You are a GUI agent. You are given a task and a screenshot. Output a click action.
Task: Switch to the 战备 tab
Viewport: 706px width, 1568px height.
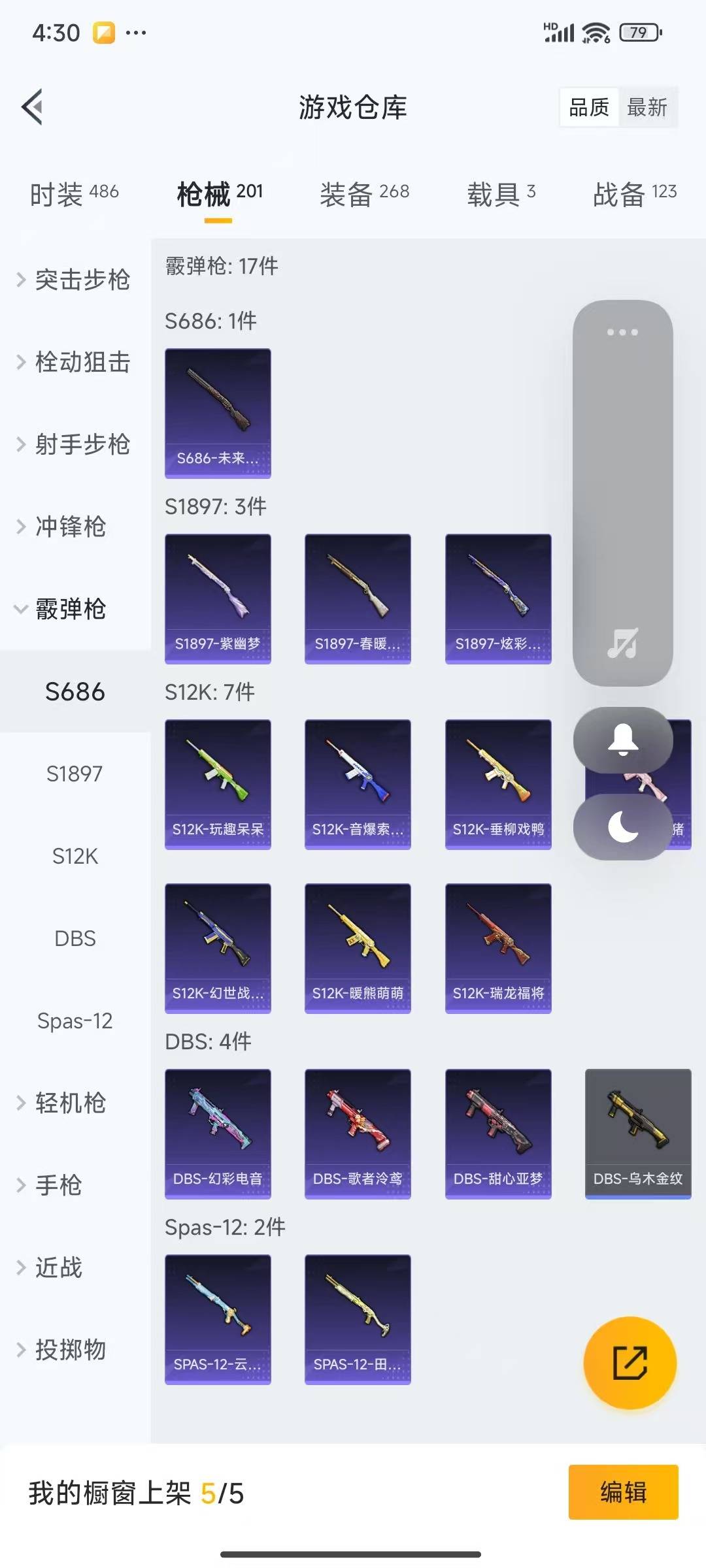(634, 194)
